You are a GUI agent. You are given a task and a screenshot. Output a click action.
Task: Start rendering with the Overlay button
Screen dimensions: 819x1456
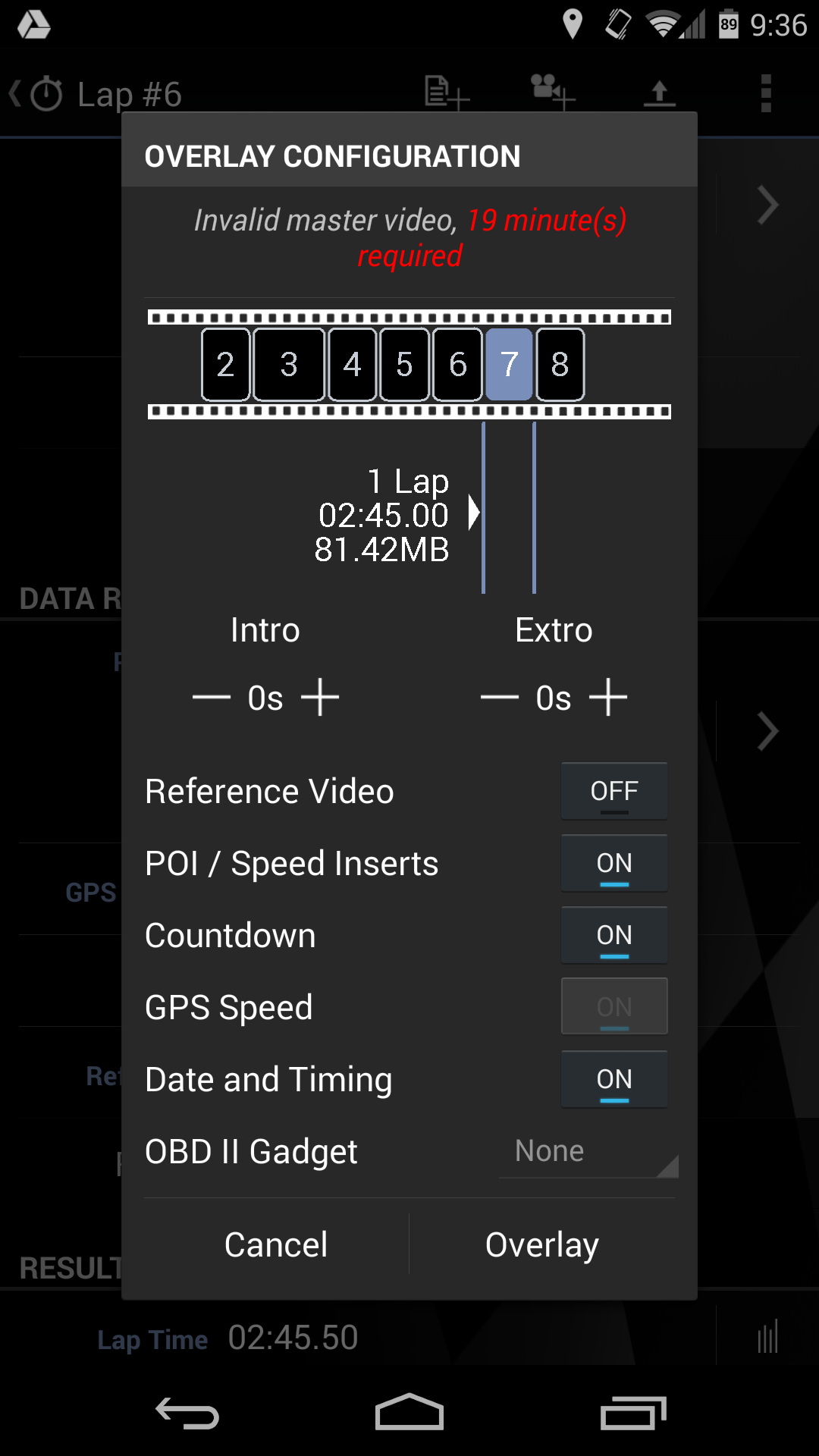(x=541, y=1244)
